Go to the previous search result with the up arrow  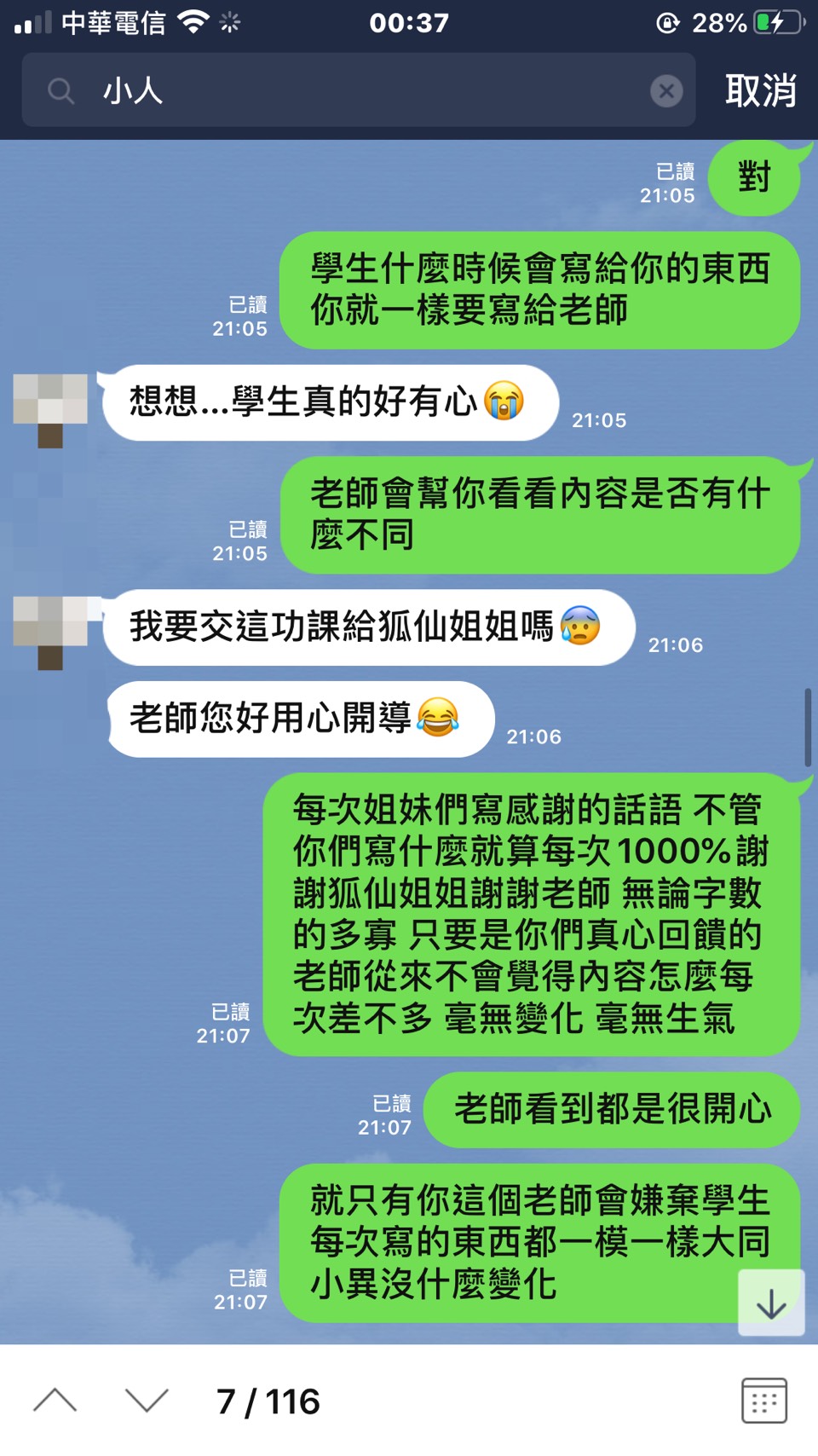click(55, 1401)
